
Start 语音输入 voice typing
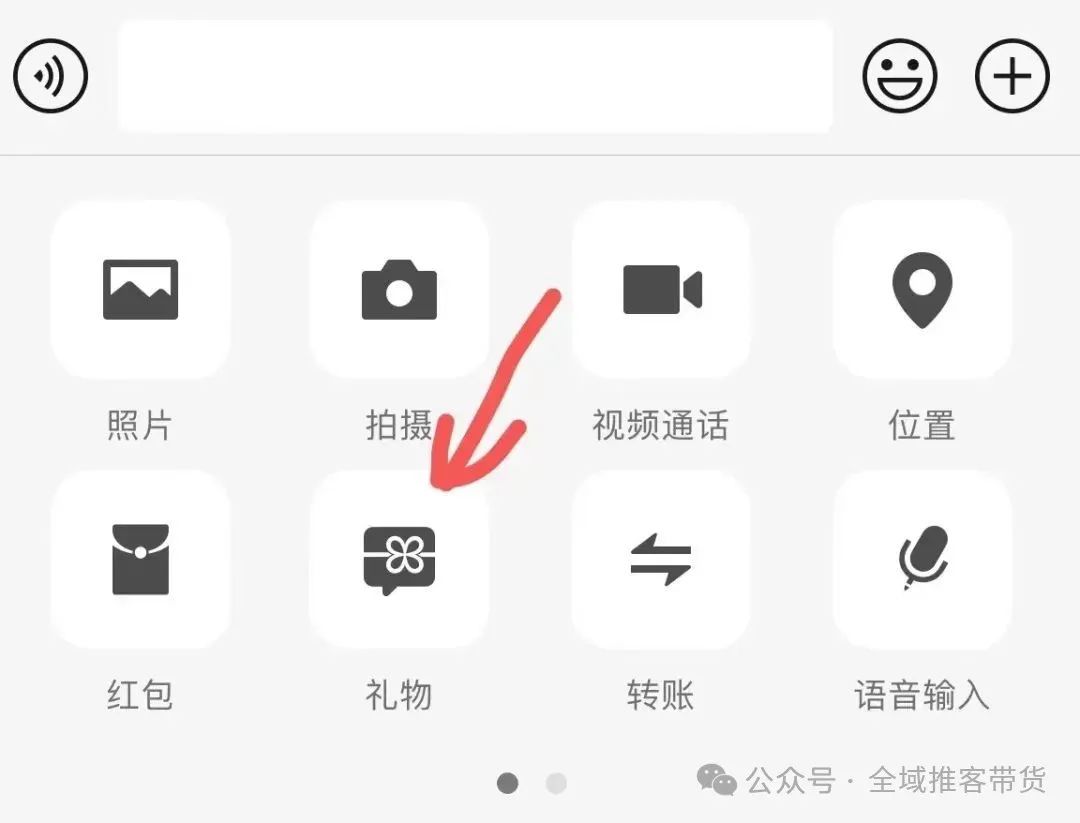pos(922,560)
